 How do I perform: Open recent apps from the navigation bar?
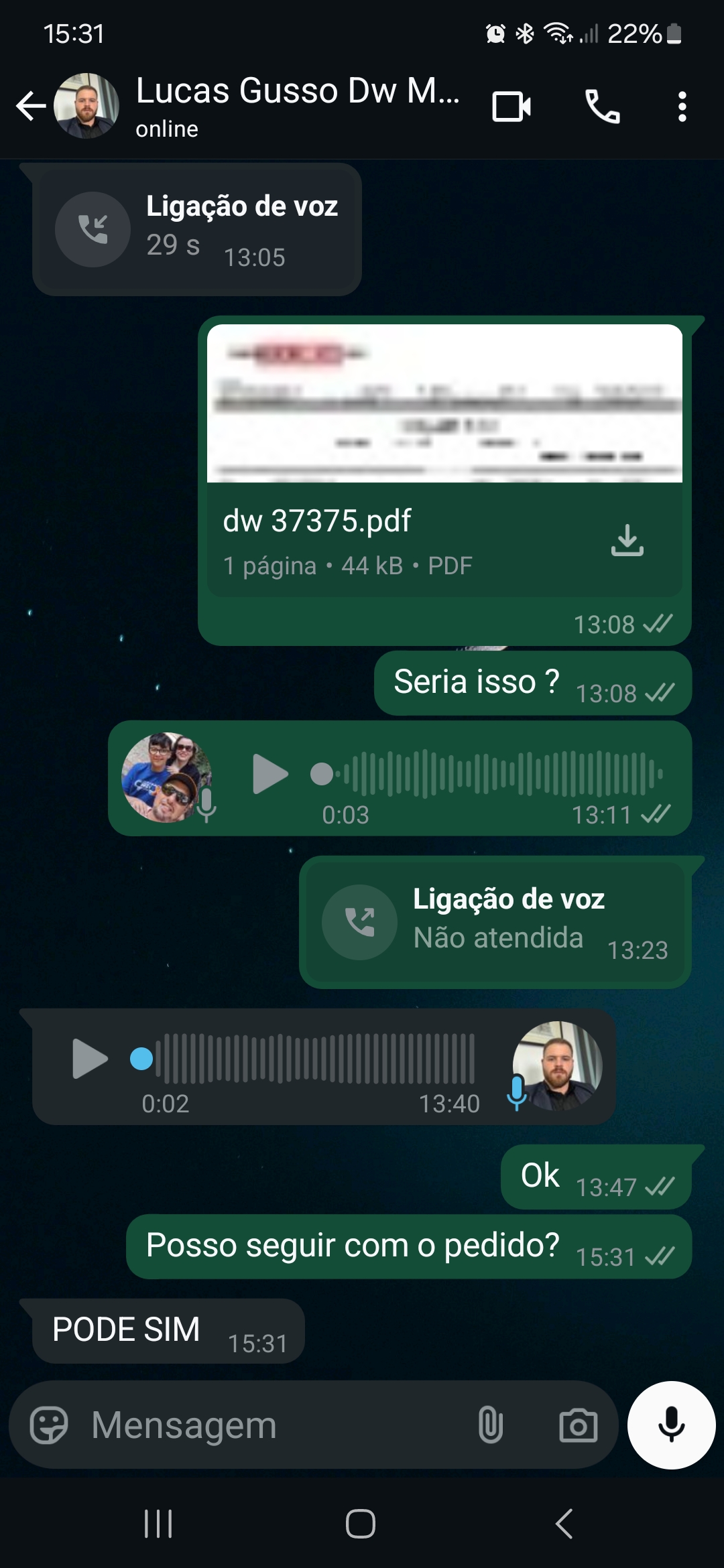tap(158, 1524)
